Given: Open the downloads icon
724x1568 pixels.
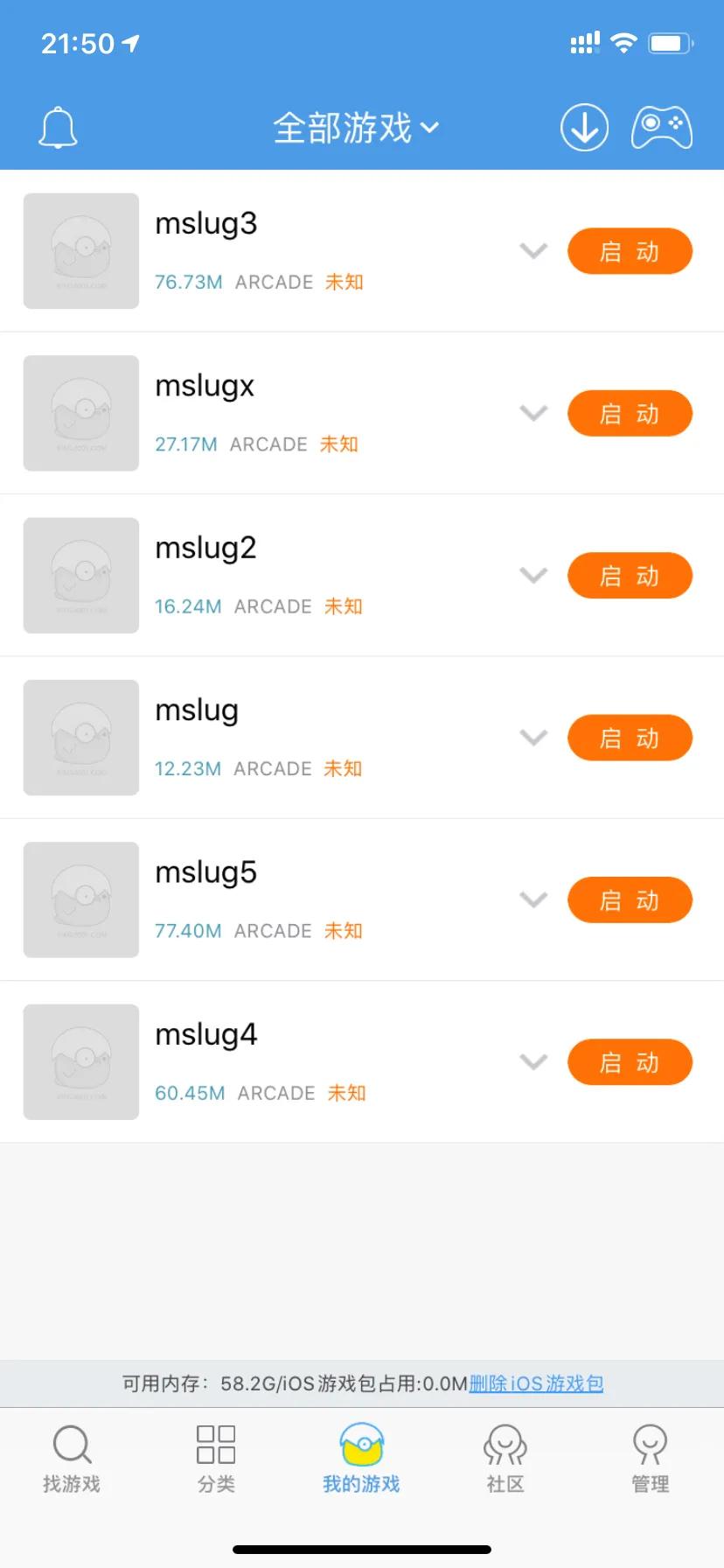Looking at the screenshot, I should point(584,128).
